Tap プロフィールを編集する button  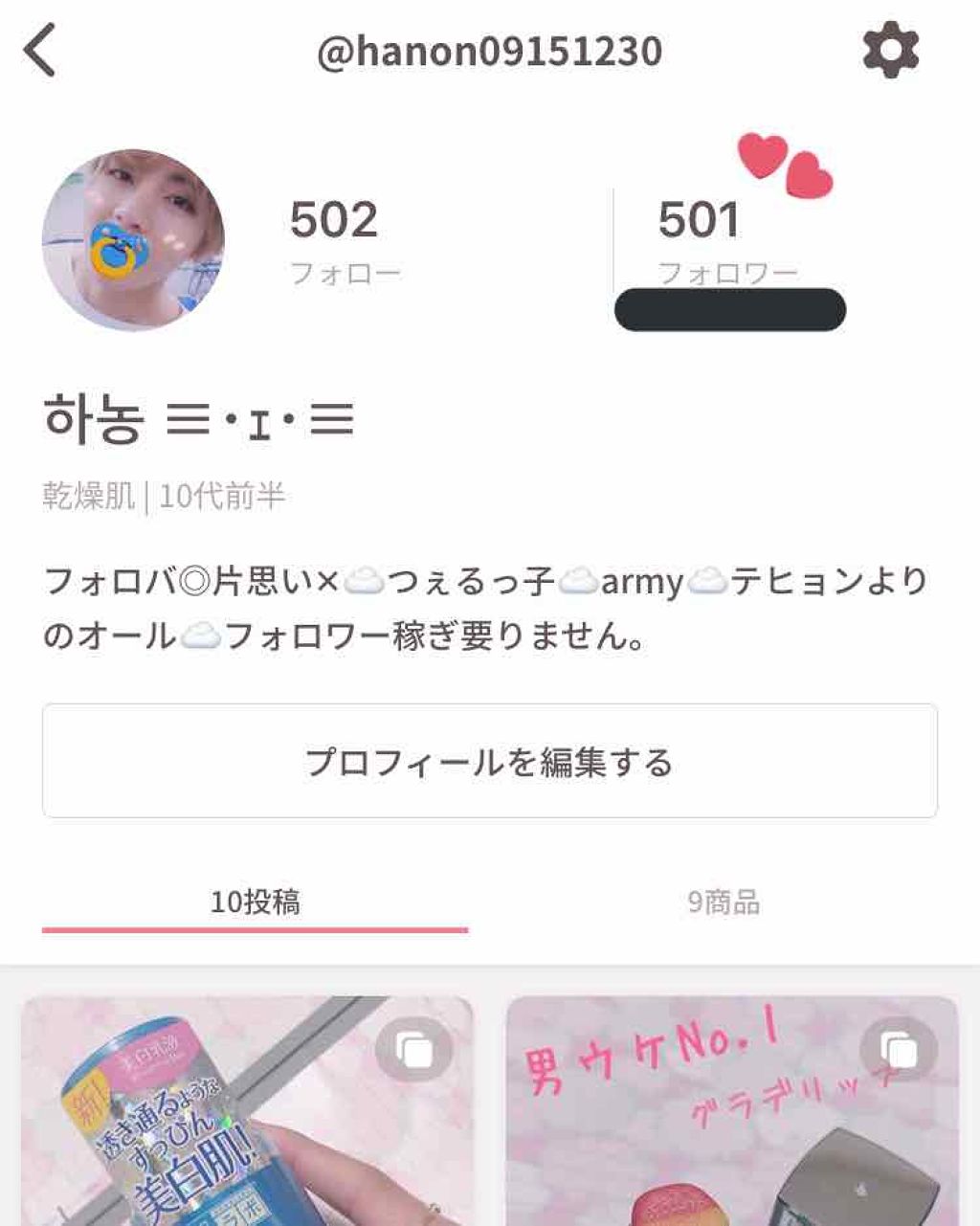(x=489, y=761)
